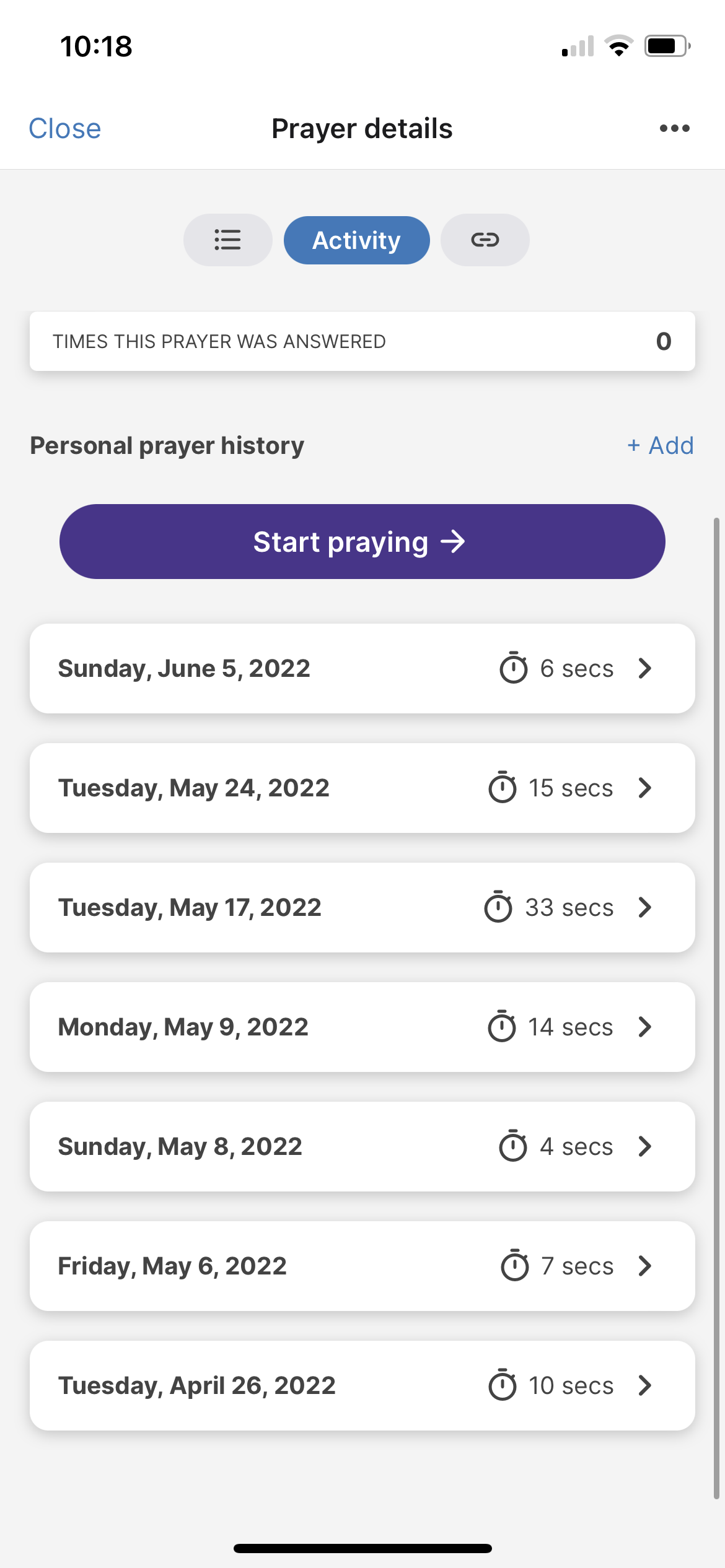View the Tuesday, May 17, 2022 session
This screenshot has width=725, height=1568.
(362, 907)
